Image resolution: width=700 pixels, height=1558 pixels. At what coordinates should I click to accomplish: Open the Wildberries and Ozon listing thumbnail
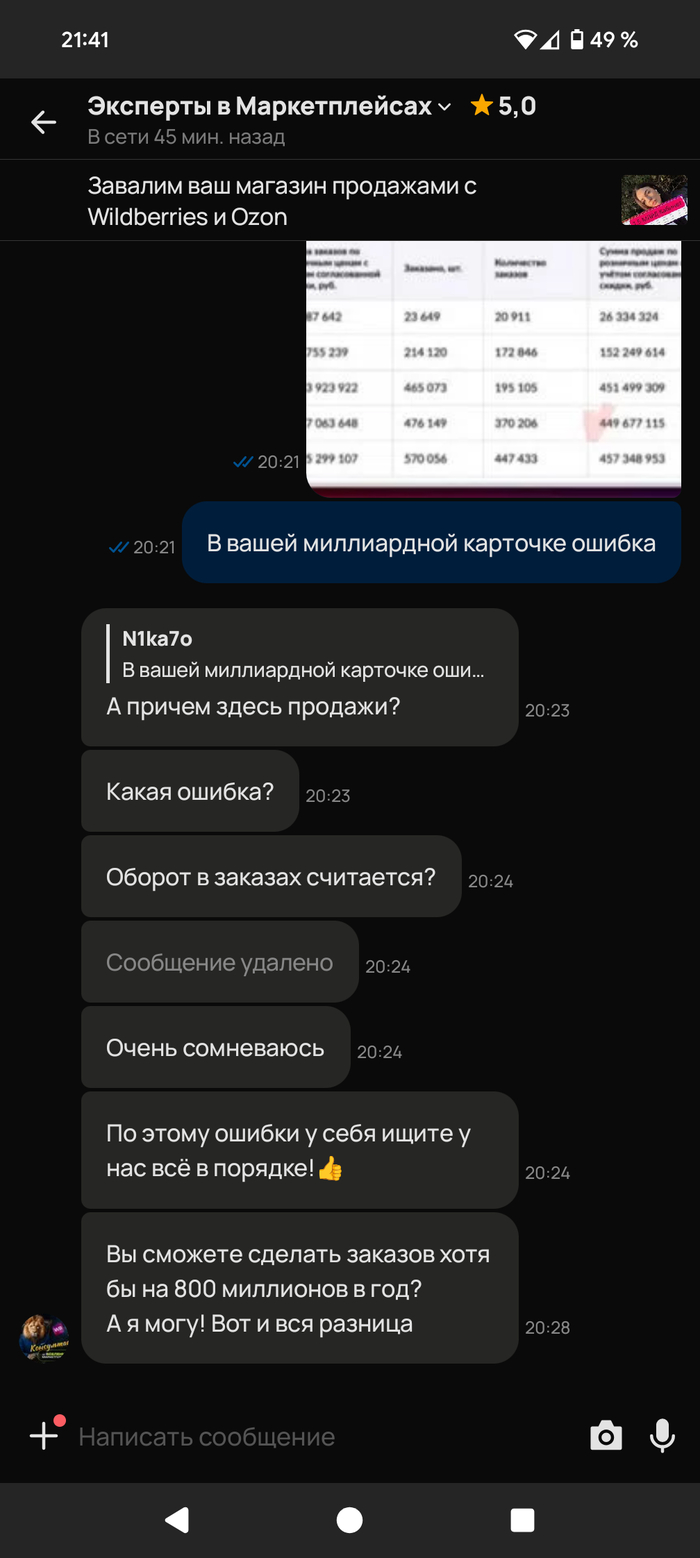click(654, 200)
